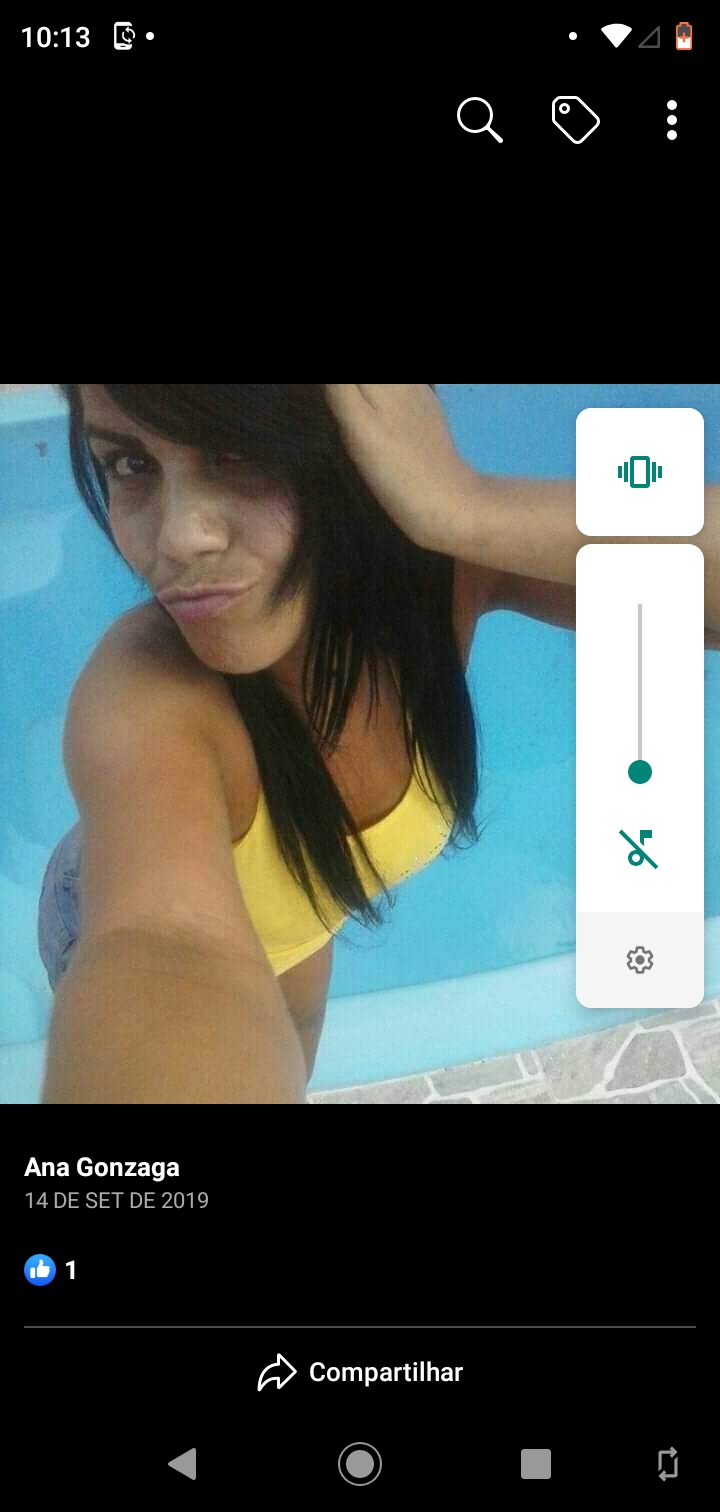The height and width of the screenshot is (1512, 720).
Task: Open the three-dot overflow menu
Action: (x=672, y=120)
